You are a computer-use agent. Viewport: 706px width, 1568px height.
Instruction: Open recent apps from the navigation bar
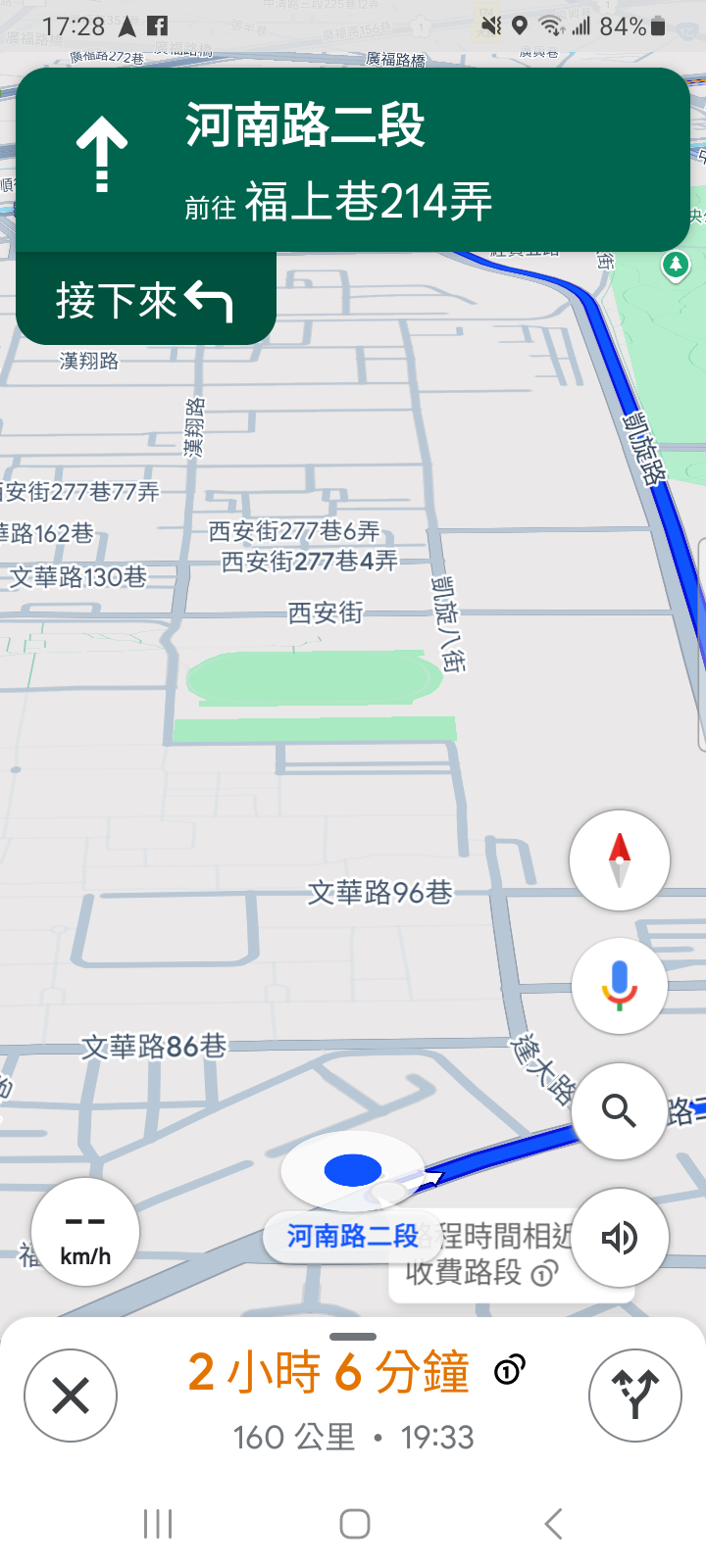(158, 1524)
